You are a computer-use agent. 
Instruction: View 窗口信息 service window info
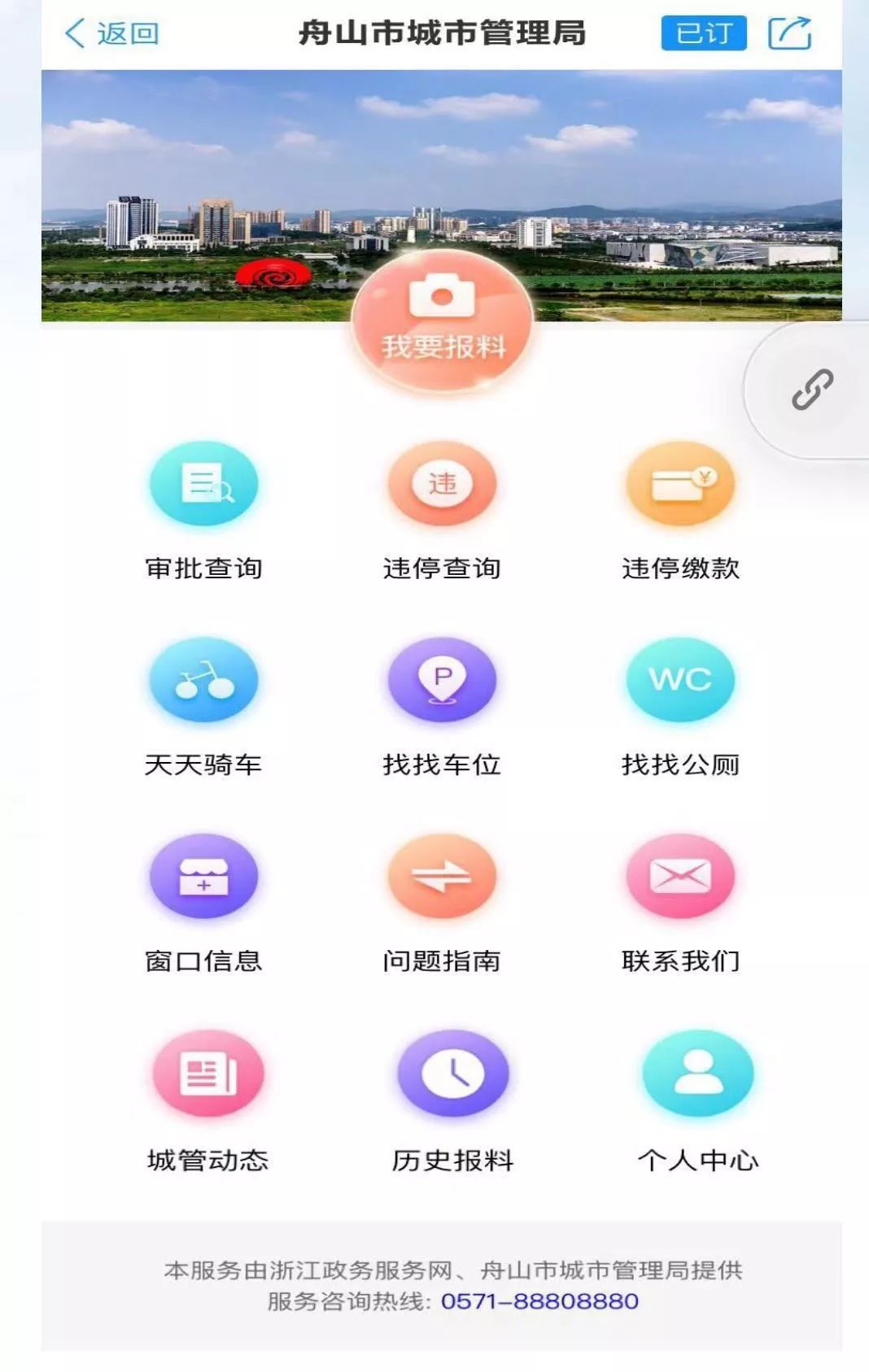click(x=203, y=877)
